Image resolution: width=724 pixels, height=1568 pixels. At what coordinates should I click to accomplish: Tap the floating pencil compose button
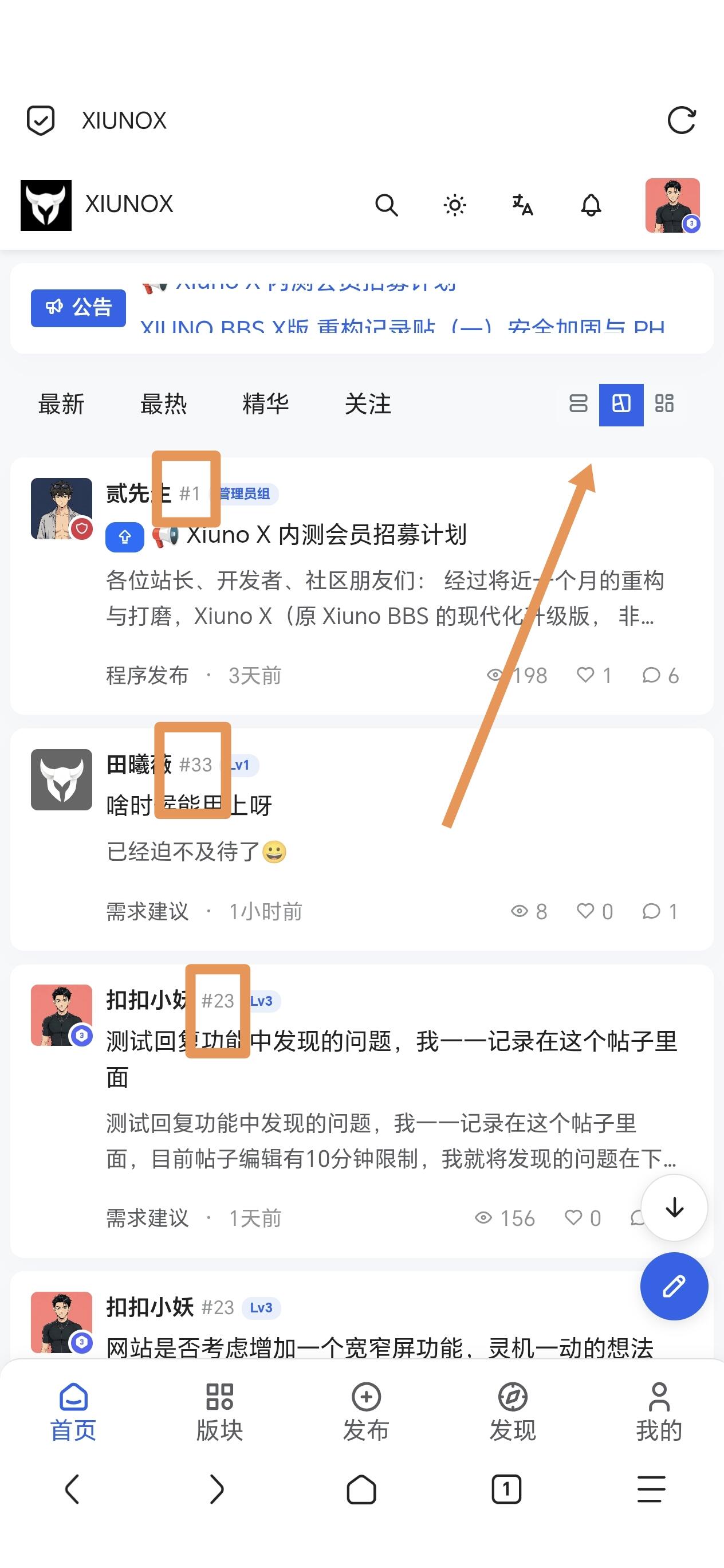(674, 1286)
